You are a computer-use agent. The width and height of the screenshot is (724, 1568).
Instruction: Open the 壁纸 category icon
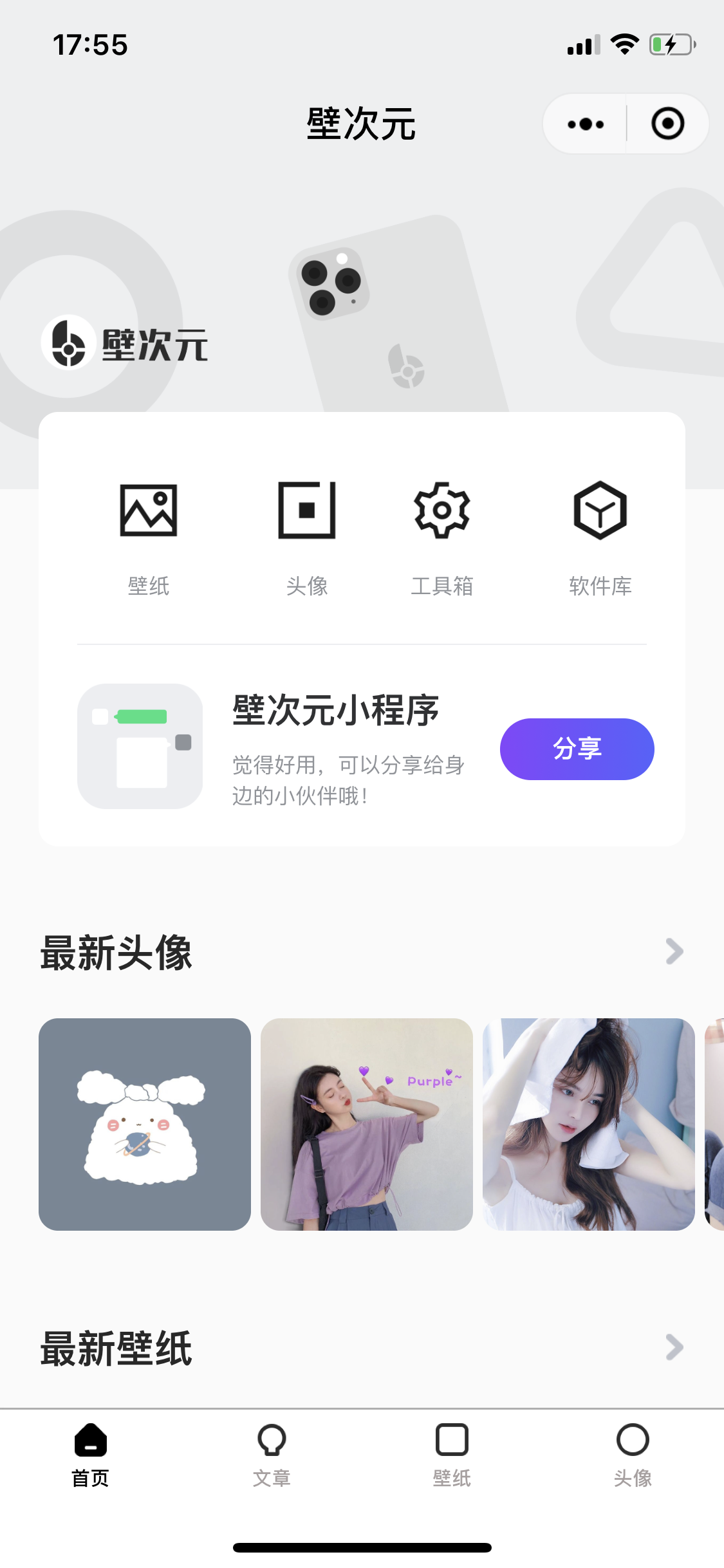pyautogui.click(x=149, y=510)
